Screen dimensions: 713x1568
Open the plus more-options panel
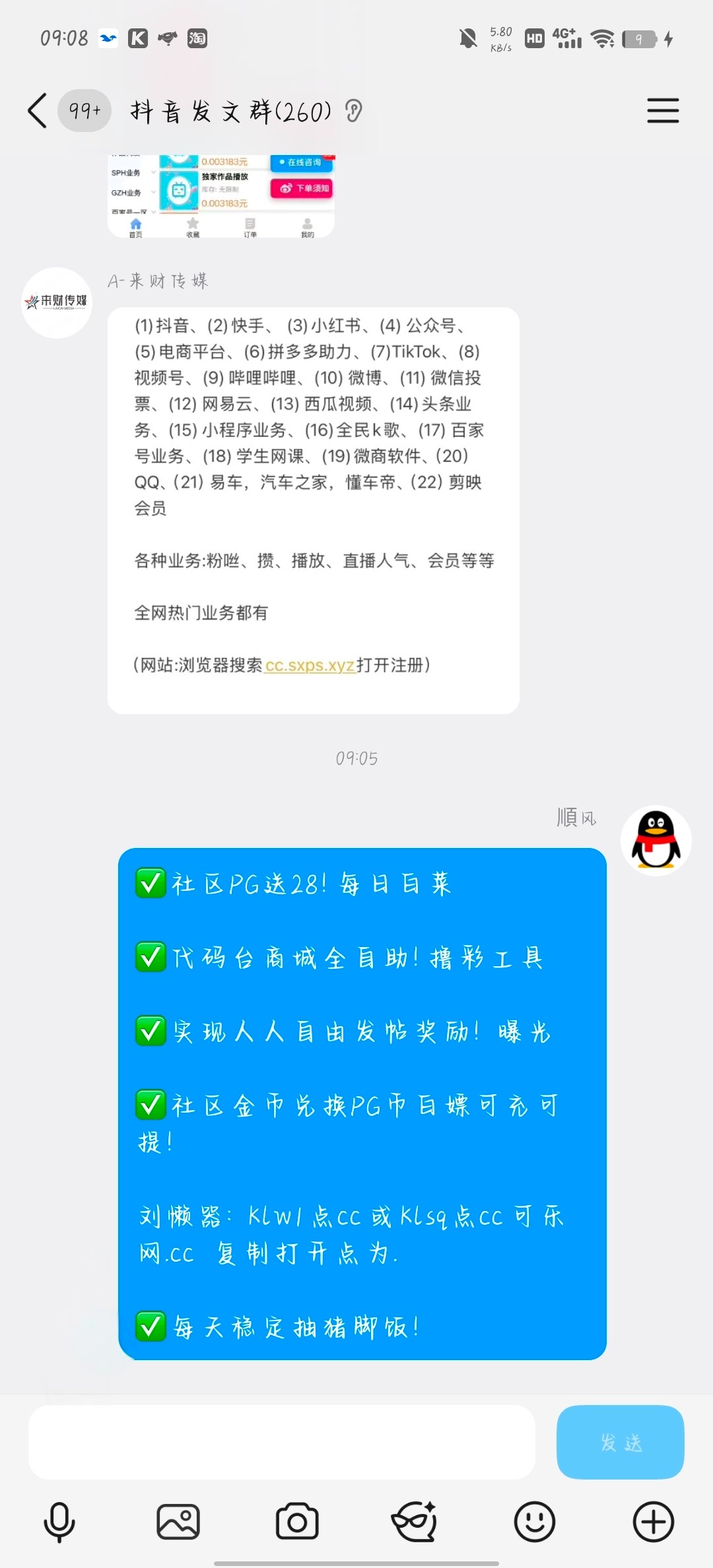[653, 1522]
